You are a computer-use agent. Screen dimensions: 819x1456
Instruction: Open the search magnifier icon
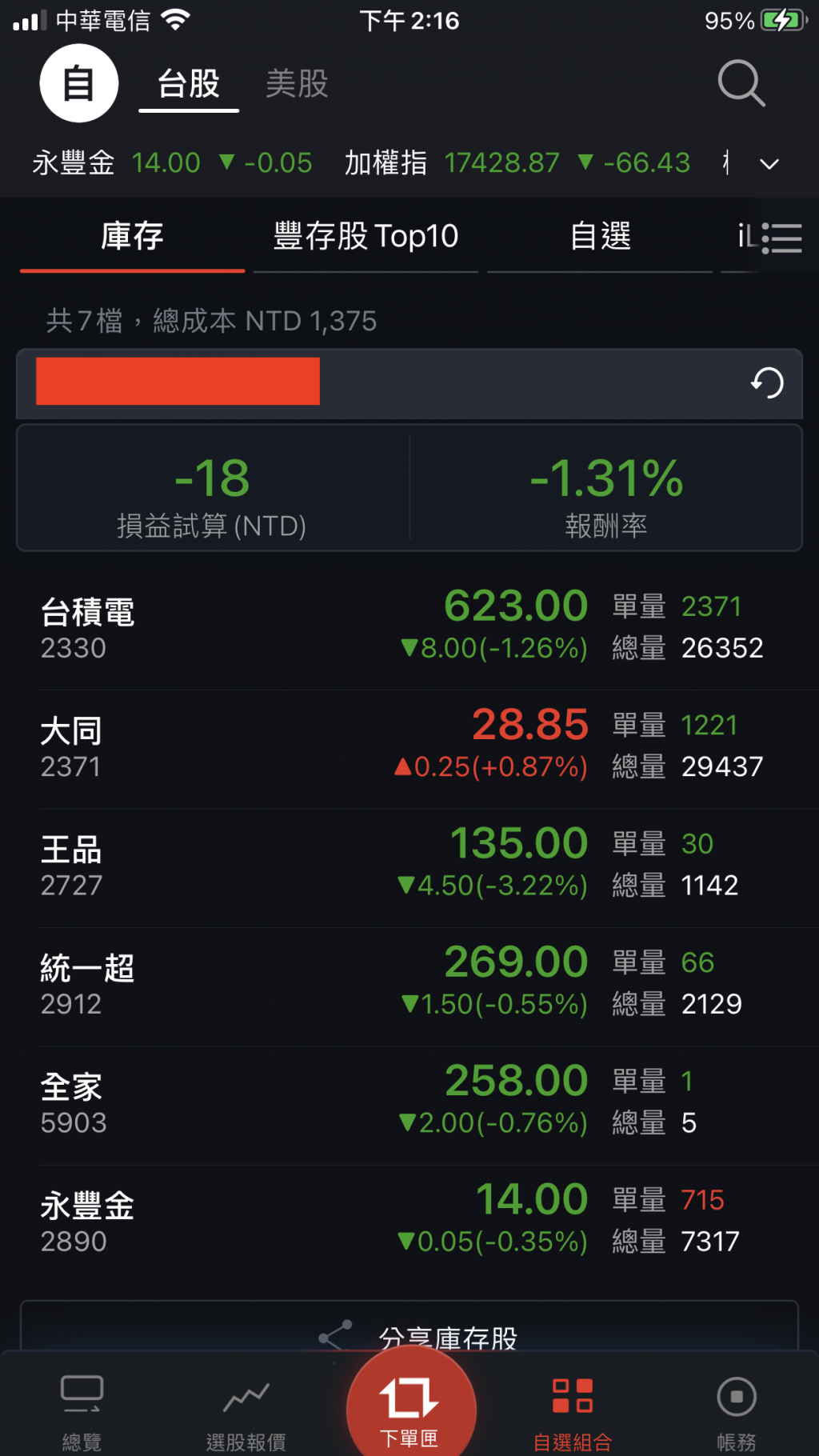tap(741, 83)
